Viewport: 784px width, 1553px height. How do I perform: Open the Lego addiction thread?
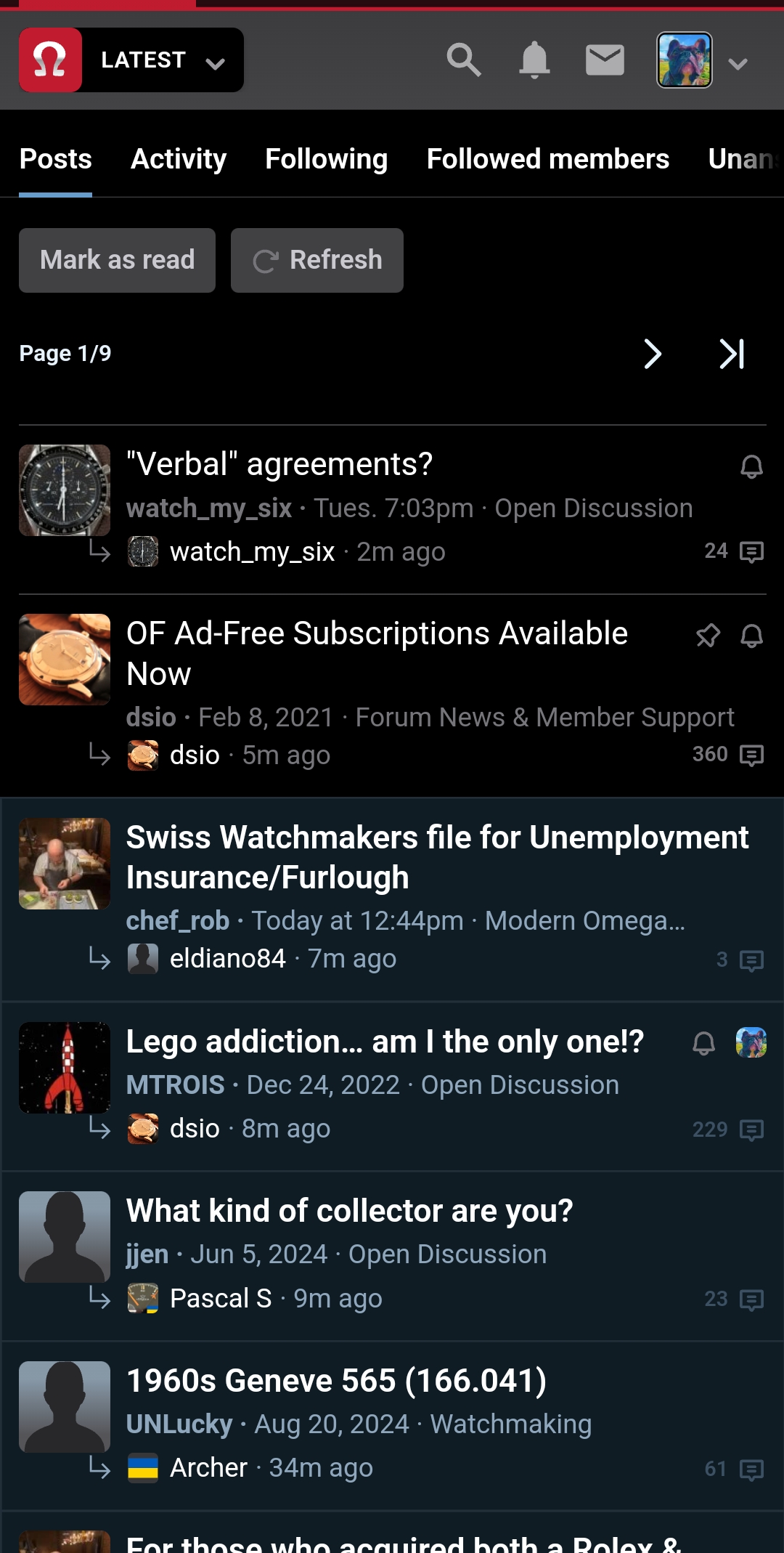385,1042
